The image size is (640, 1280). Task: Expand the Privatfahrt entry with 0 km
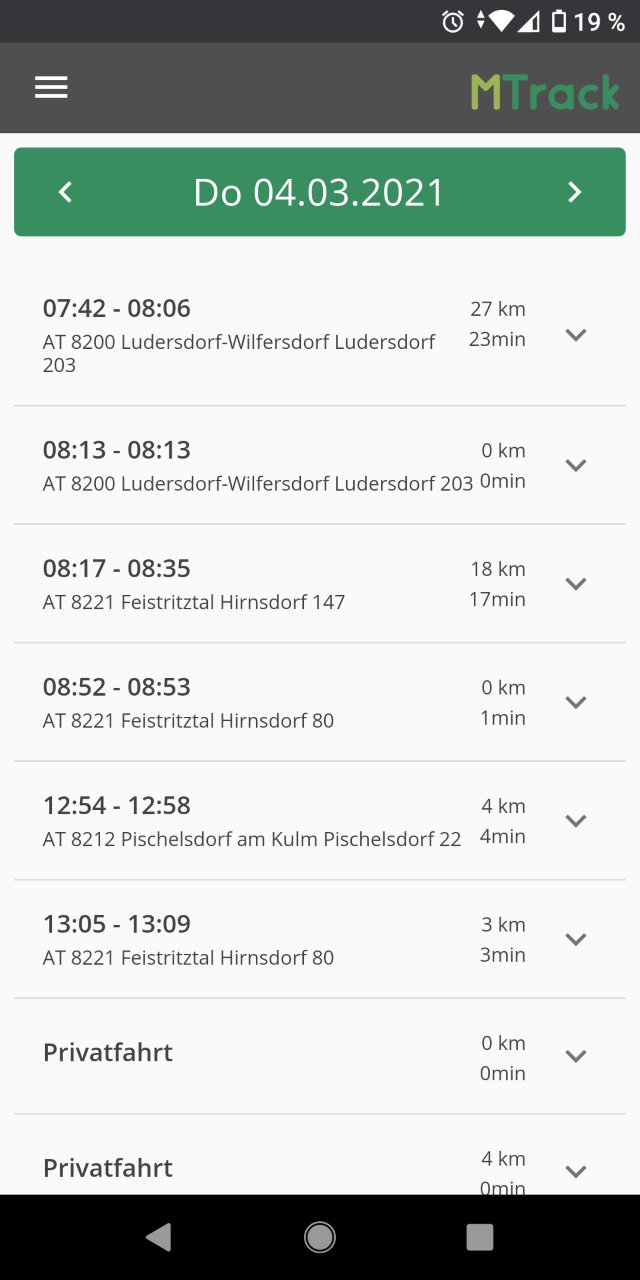[x=575, y=1056]
